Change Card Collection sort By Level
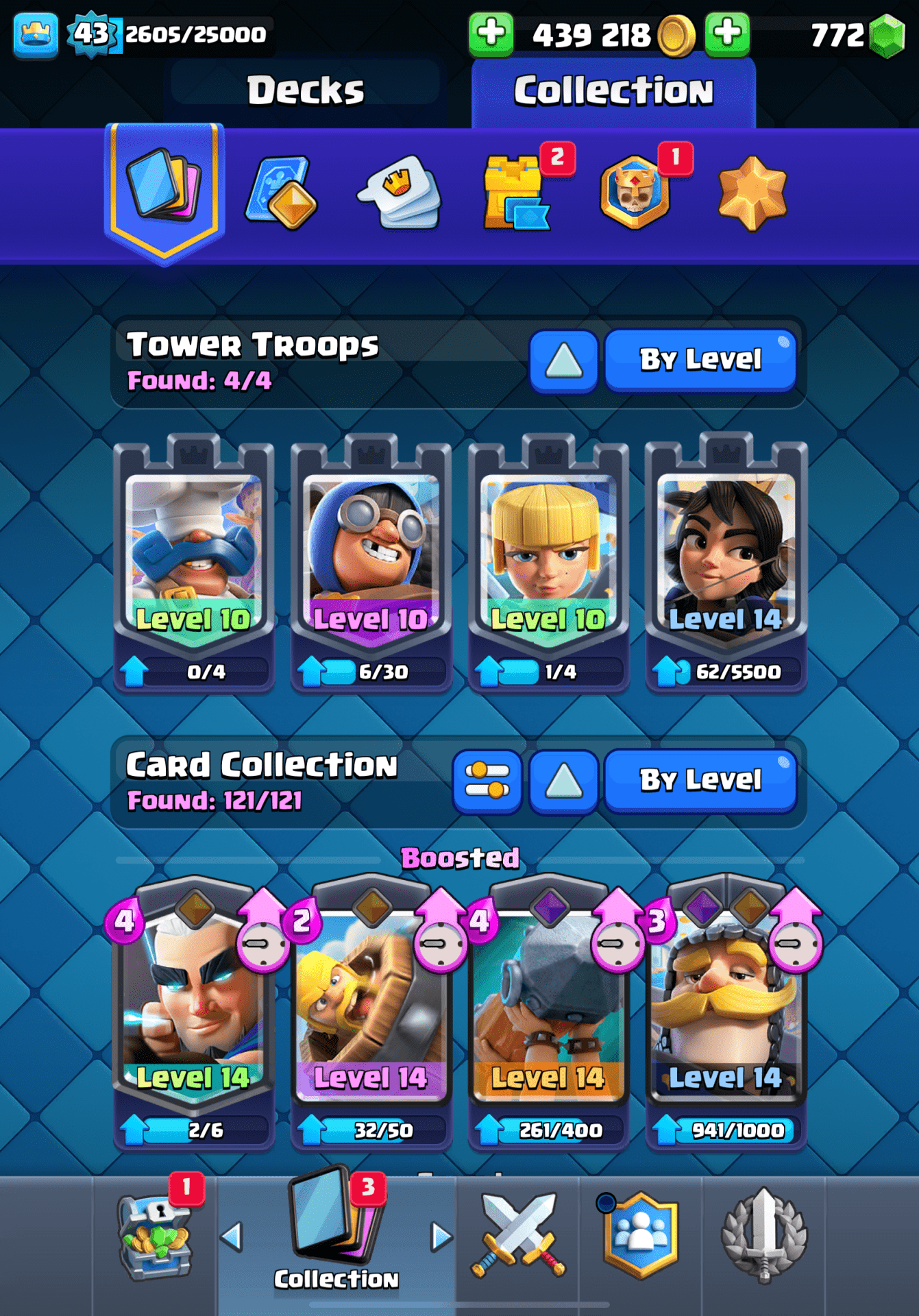This screenshot has width=919, height=1316. 700,780
